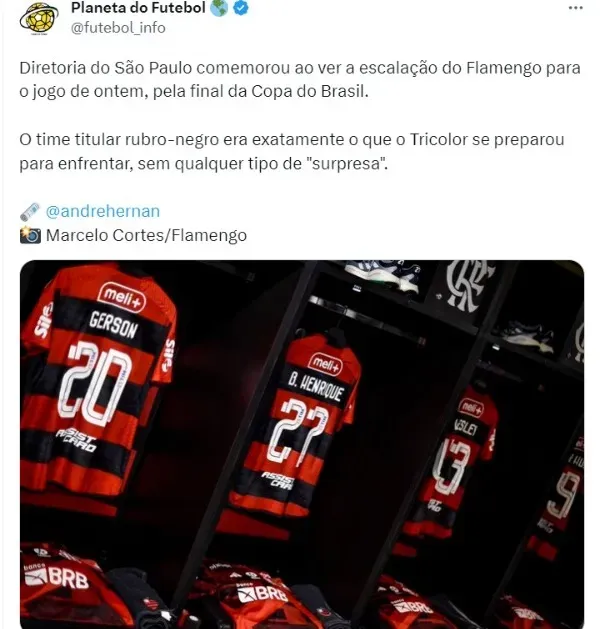This screenshot has width=600, height=629.
Task: Open Planeta do Futebol profile avatar
Action: [39, 18]
